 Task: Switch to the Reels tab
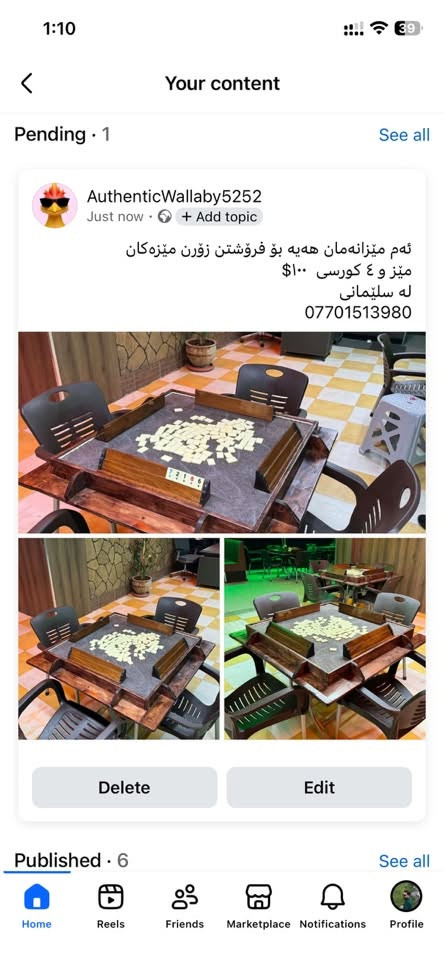tap(111, 907)
